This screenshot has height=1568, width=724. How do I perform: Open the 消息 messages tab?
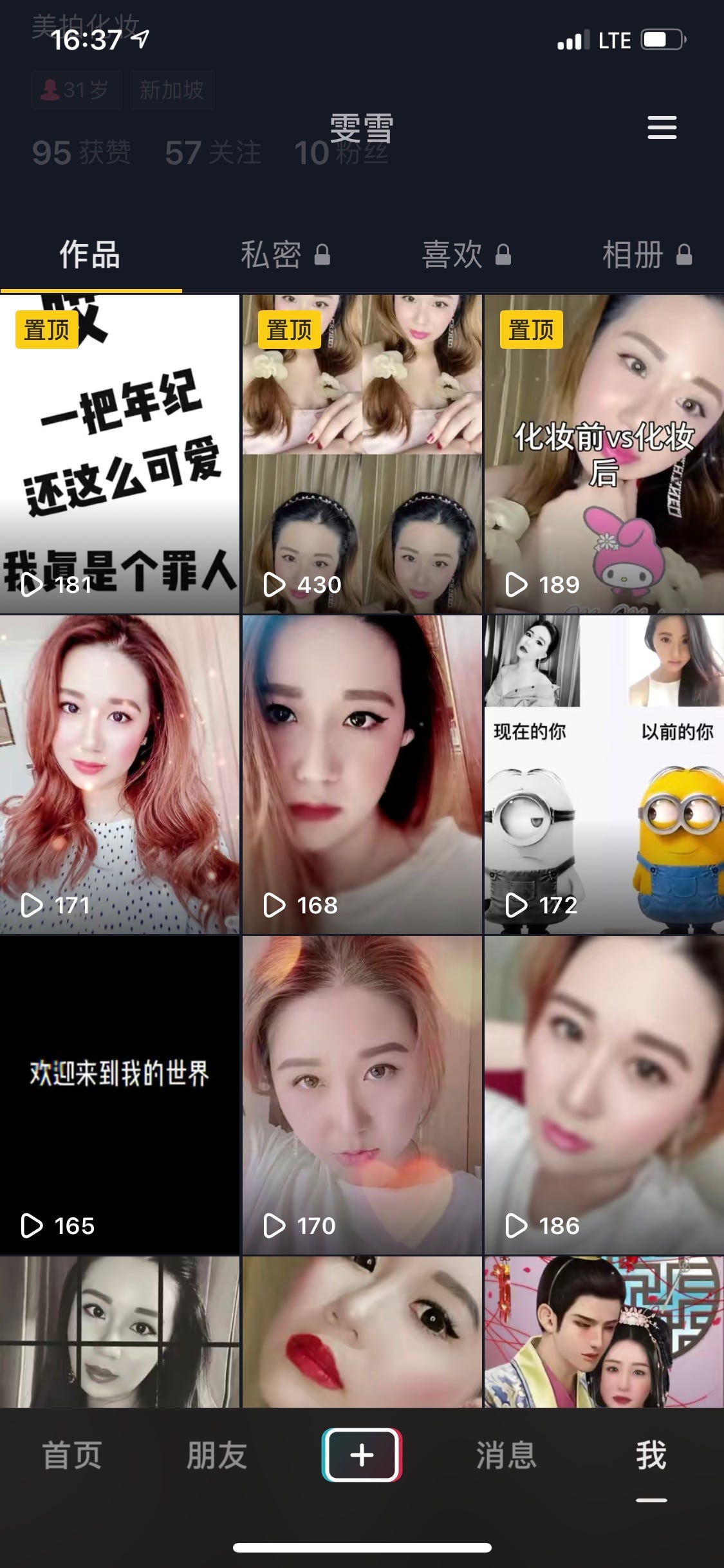pyautogui.click(x=506, y=1455)
